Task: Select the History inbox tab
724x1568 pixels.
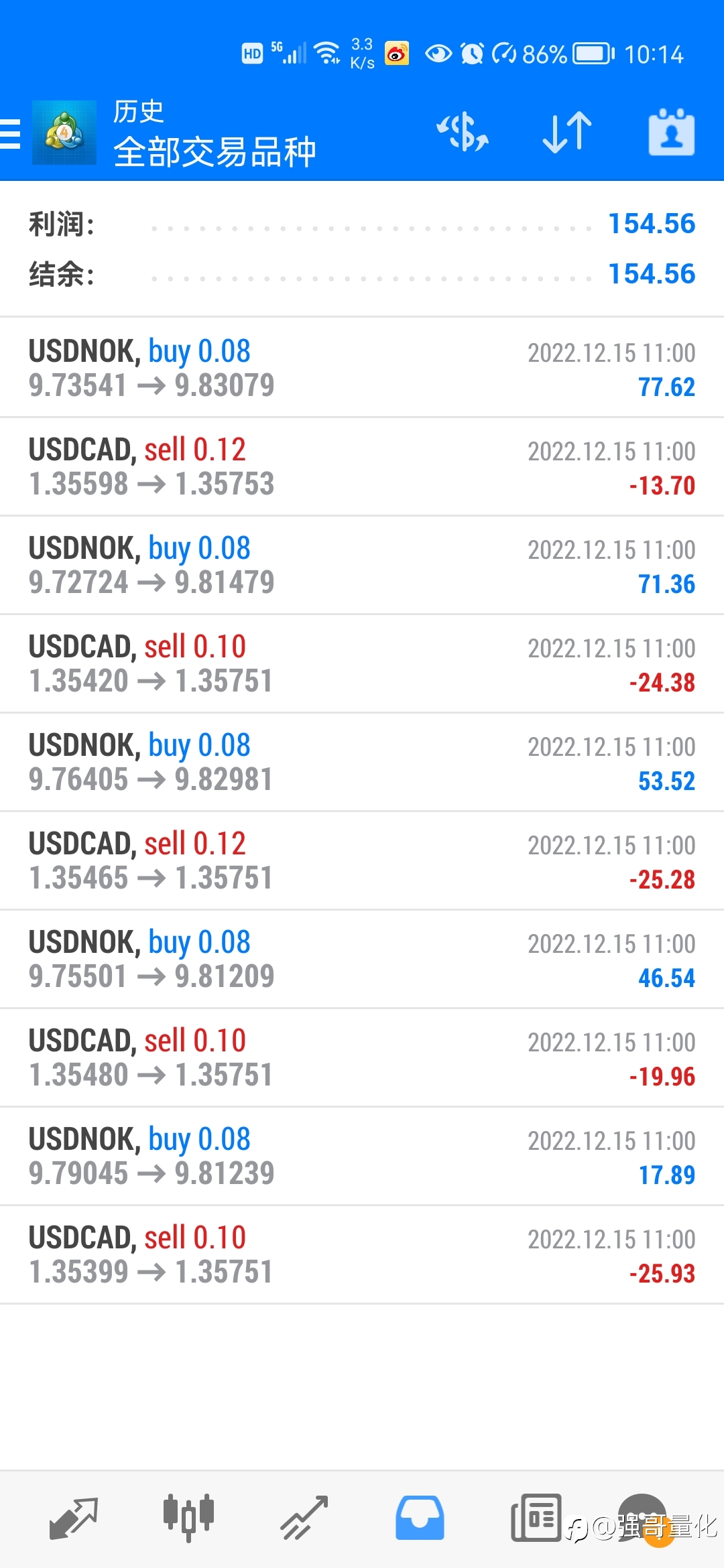Action: click(x=420, y=1518)
